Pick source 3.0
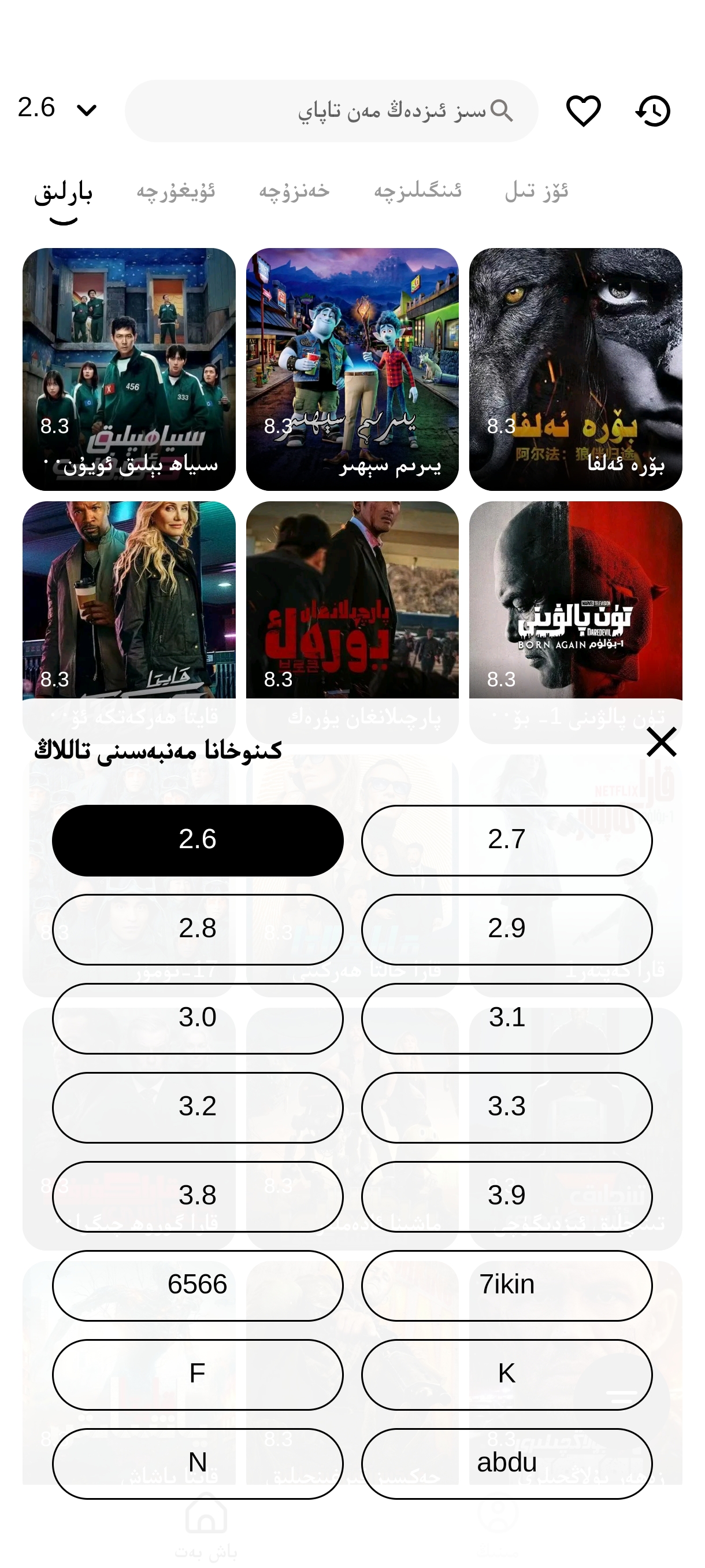Image resolution: width=705 pixels, height=1568 pixels. tap(198, 1018)
